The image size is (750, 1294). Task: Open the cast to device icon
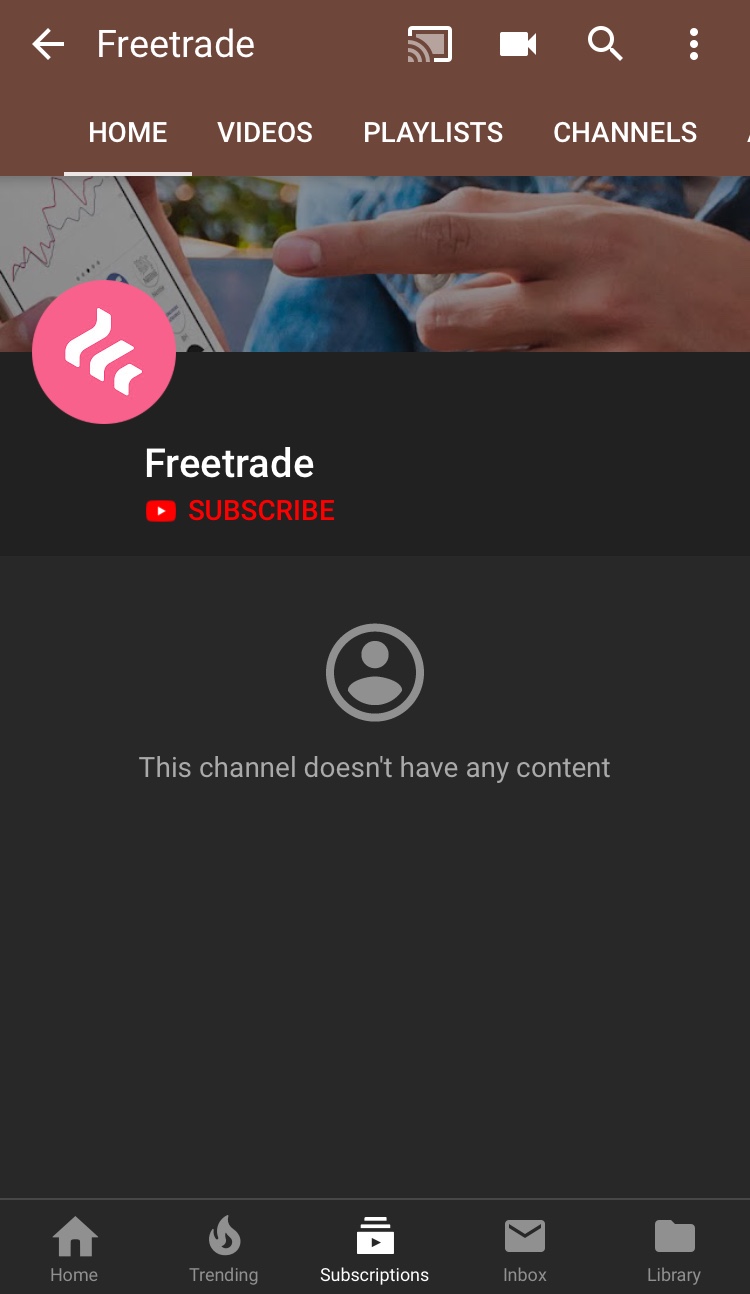point(430,44)
